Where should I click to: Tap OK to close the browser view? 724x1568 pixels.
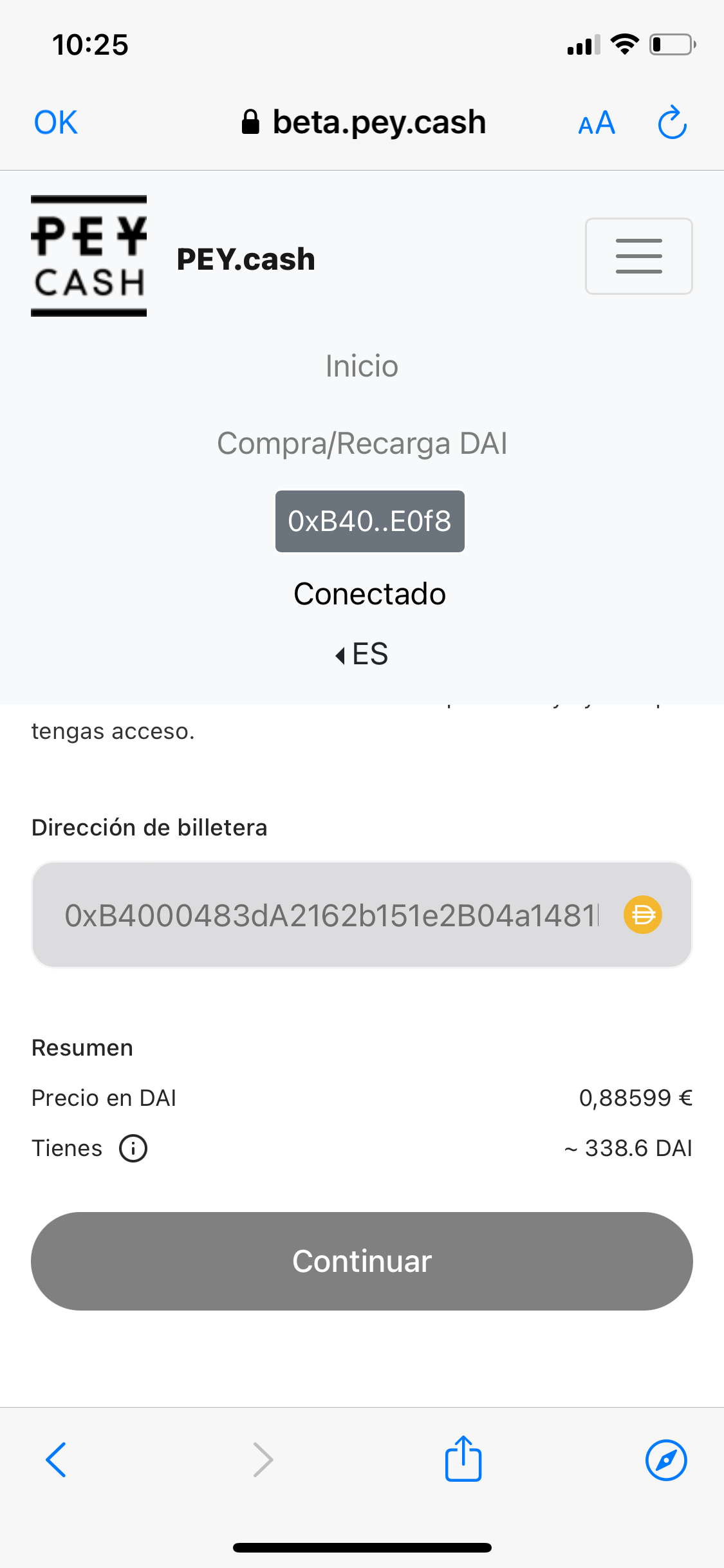pos(56,122)
